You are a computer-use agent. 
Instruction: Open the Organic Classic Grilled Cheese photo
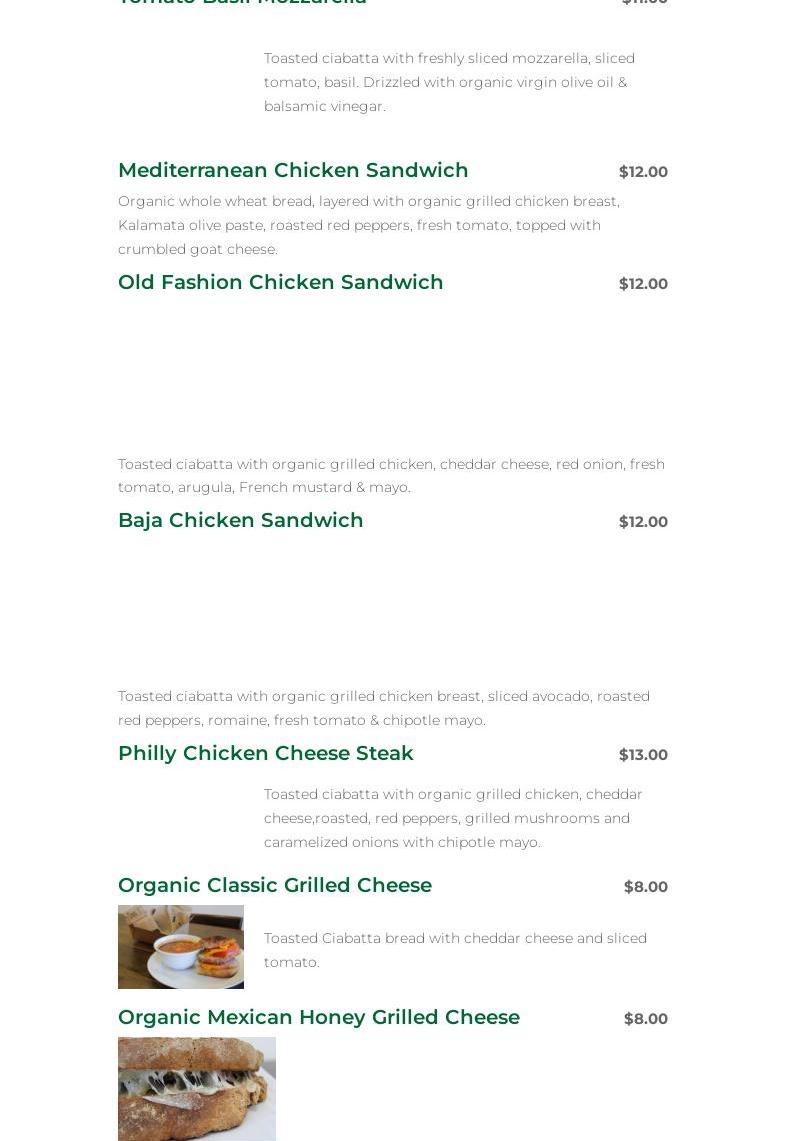[181, 946]
